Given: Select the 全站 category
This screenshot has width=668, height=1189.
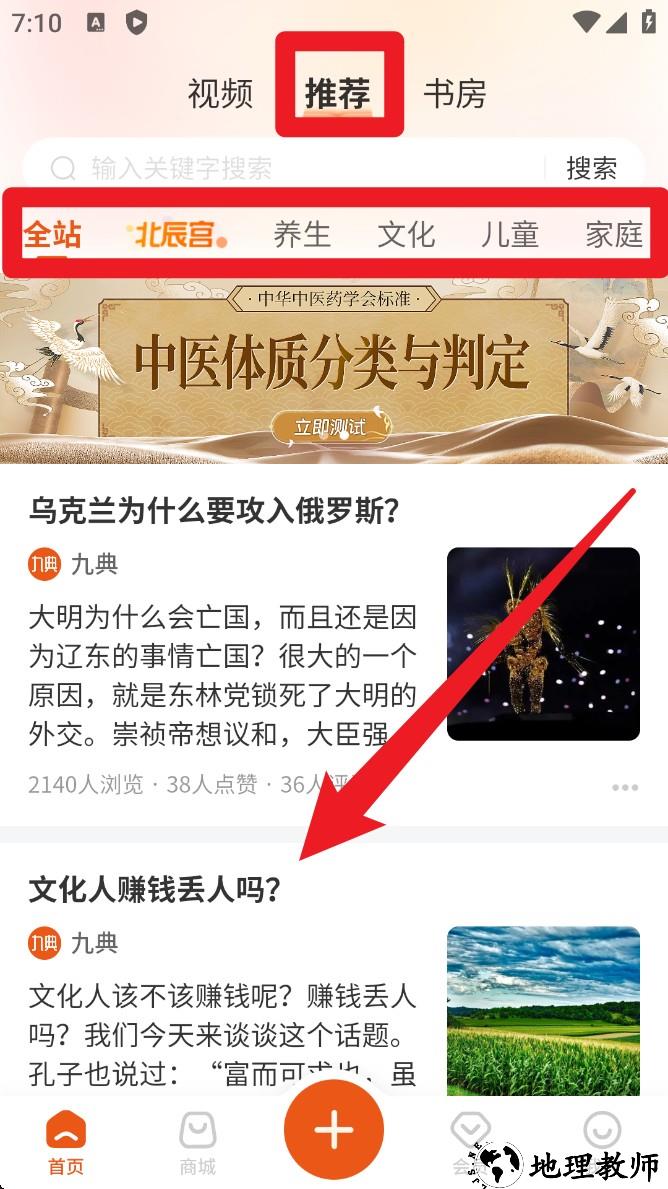Looking at the screenshot, I should tap(52, 235).
